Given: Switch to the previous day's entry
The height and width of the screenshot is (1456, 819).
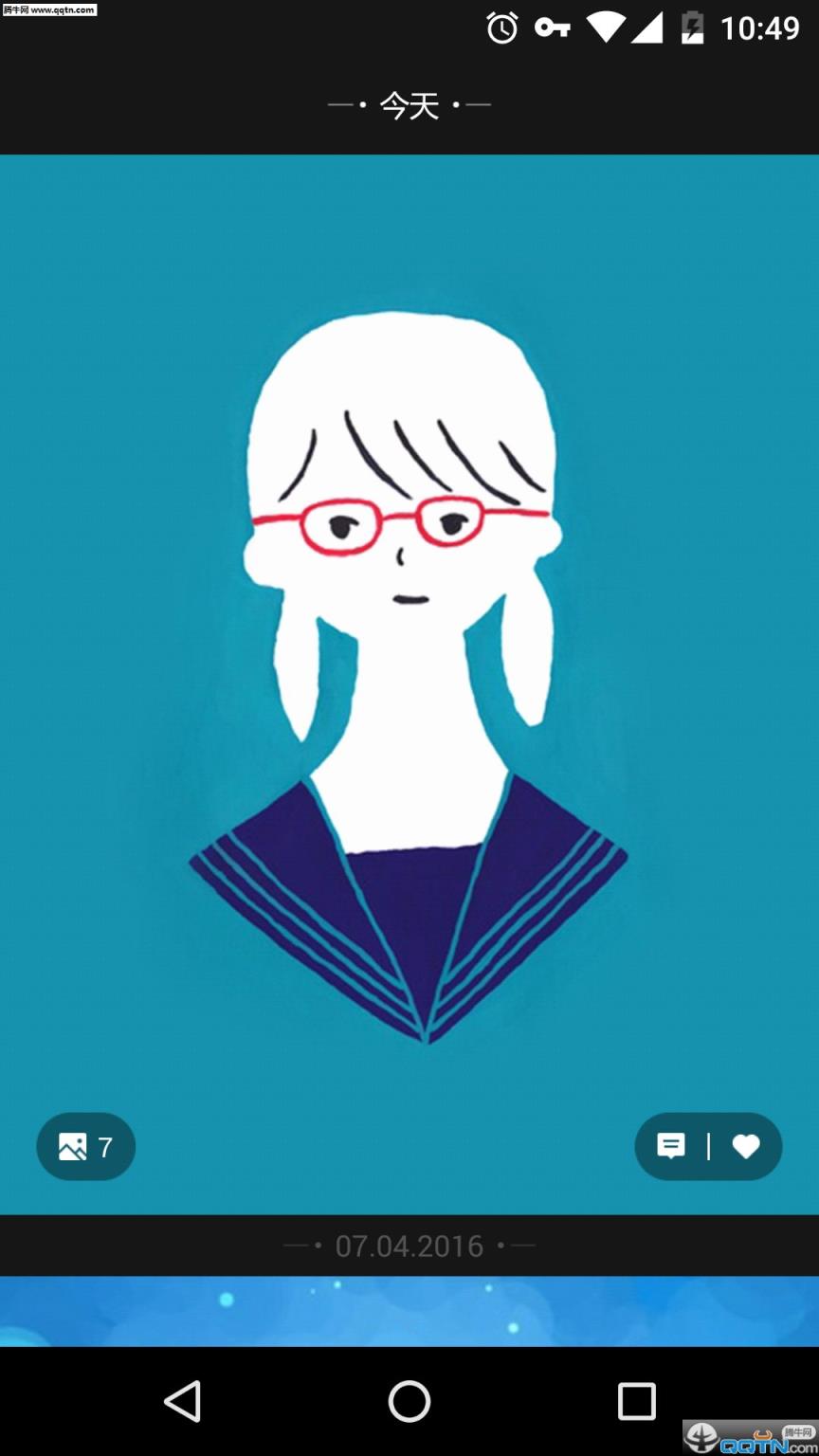Looking at the screenshot, I should point(409,1246).
